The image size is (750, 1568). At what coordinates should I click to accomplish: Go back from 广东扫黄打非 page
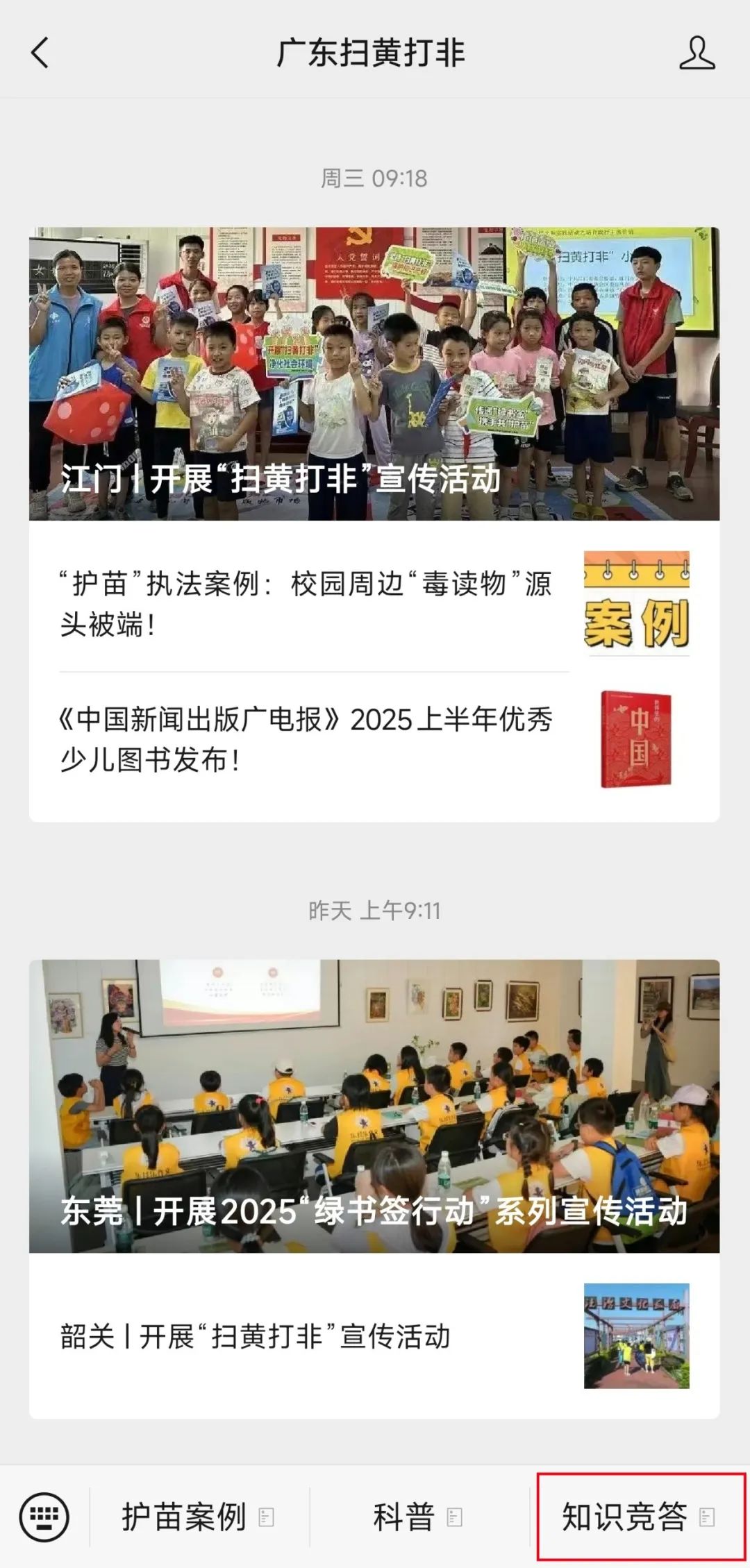pos(40,53)
